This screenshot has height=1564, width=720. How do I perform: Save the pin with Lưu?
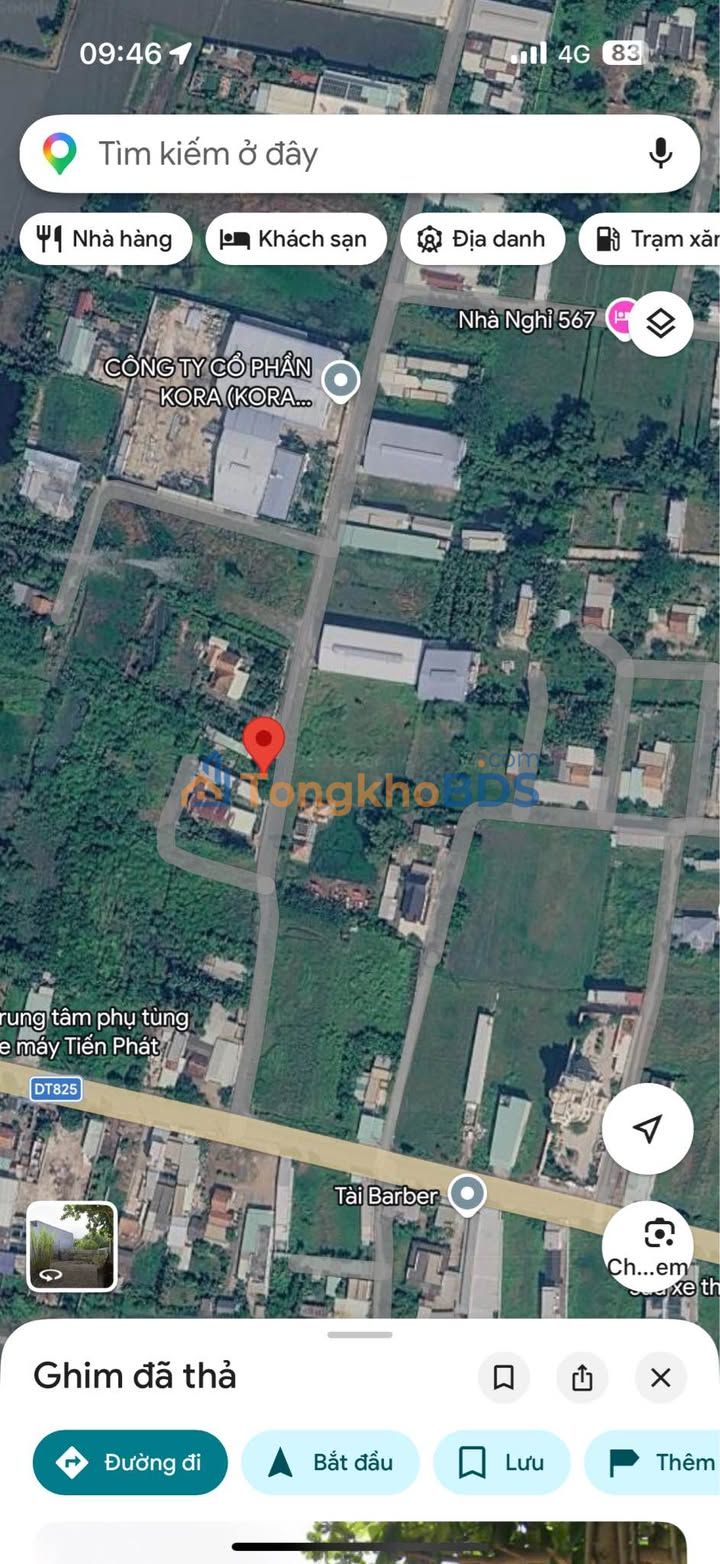coord(501,1462)
